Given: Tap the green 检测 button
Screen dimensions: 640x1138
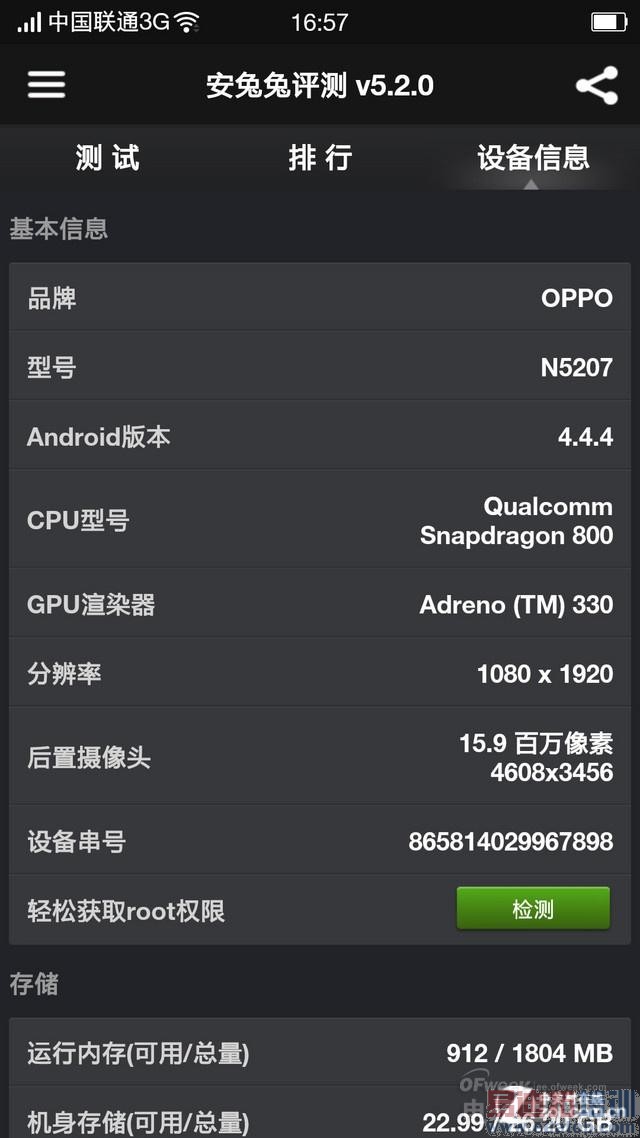Looking at the screenshot, I should 533,909.
